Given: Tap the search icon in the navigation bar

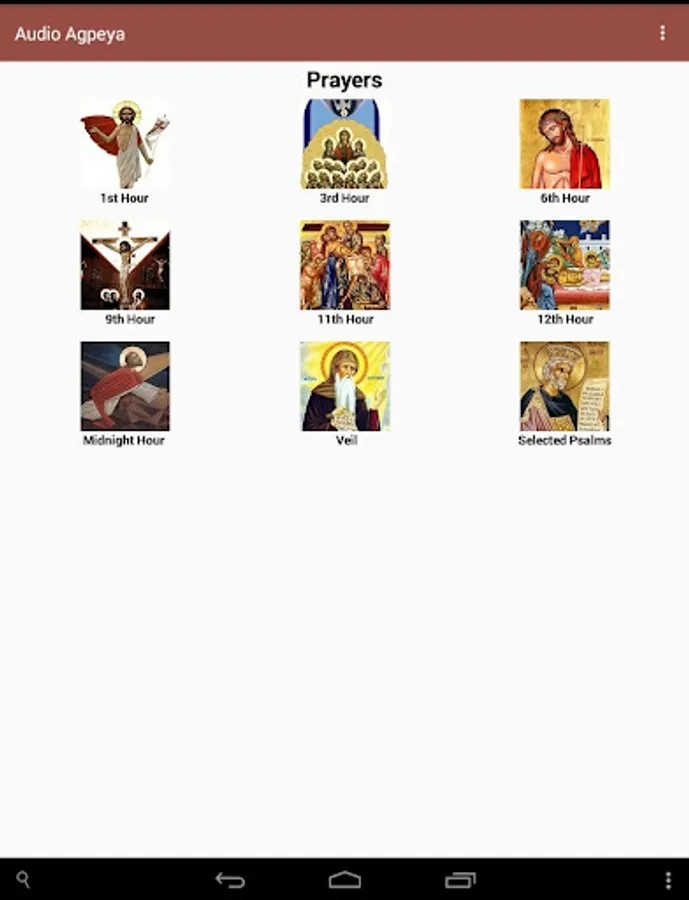Looking at the screenshot, I should [x=23, y=879].
